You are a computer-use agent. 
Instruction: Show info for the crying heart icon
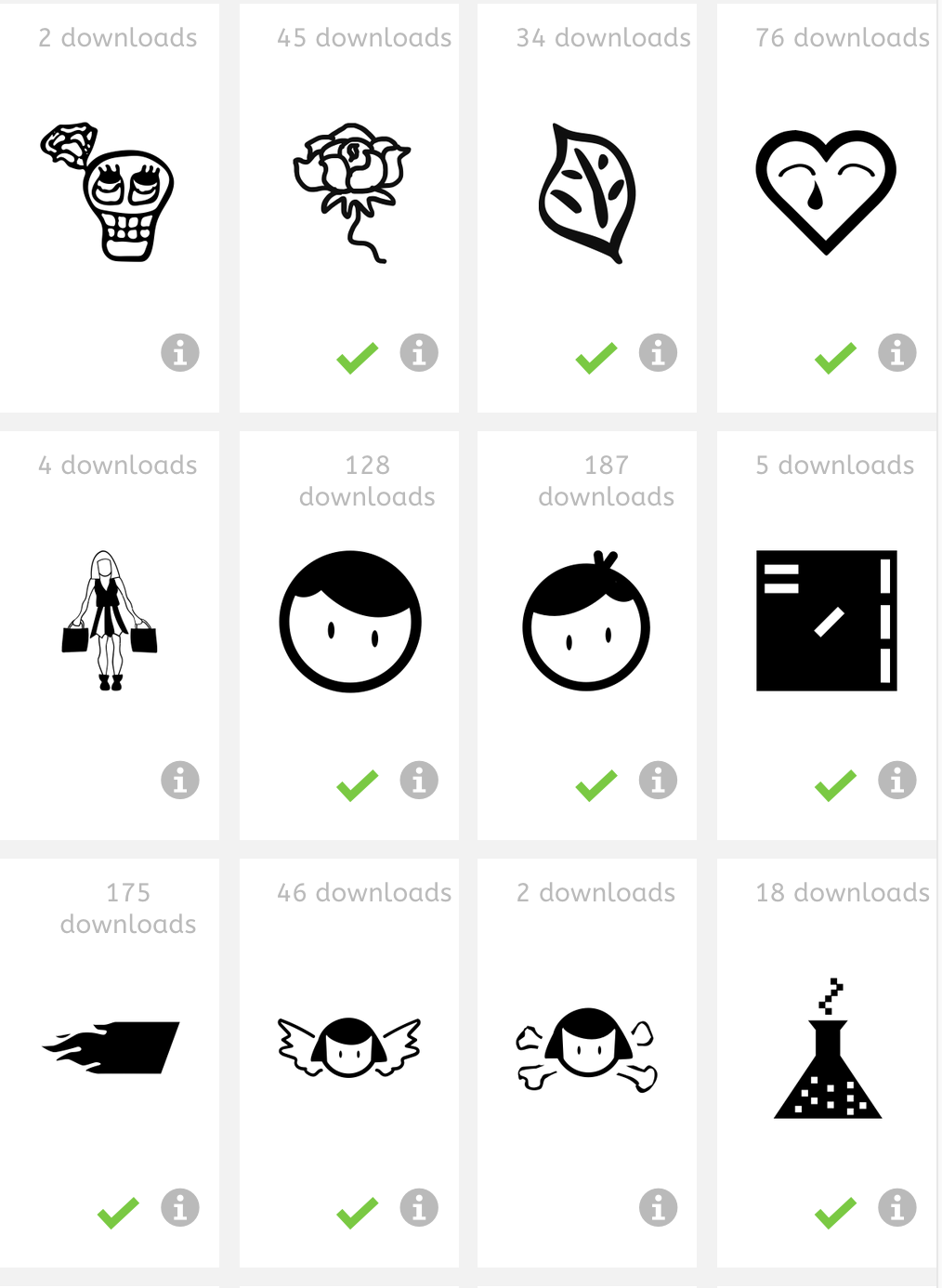coord(897,353)
